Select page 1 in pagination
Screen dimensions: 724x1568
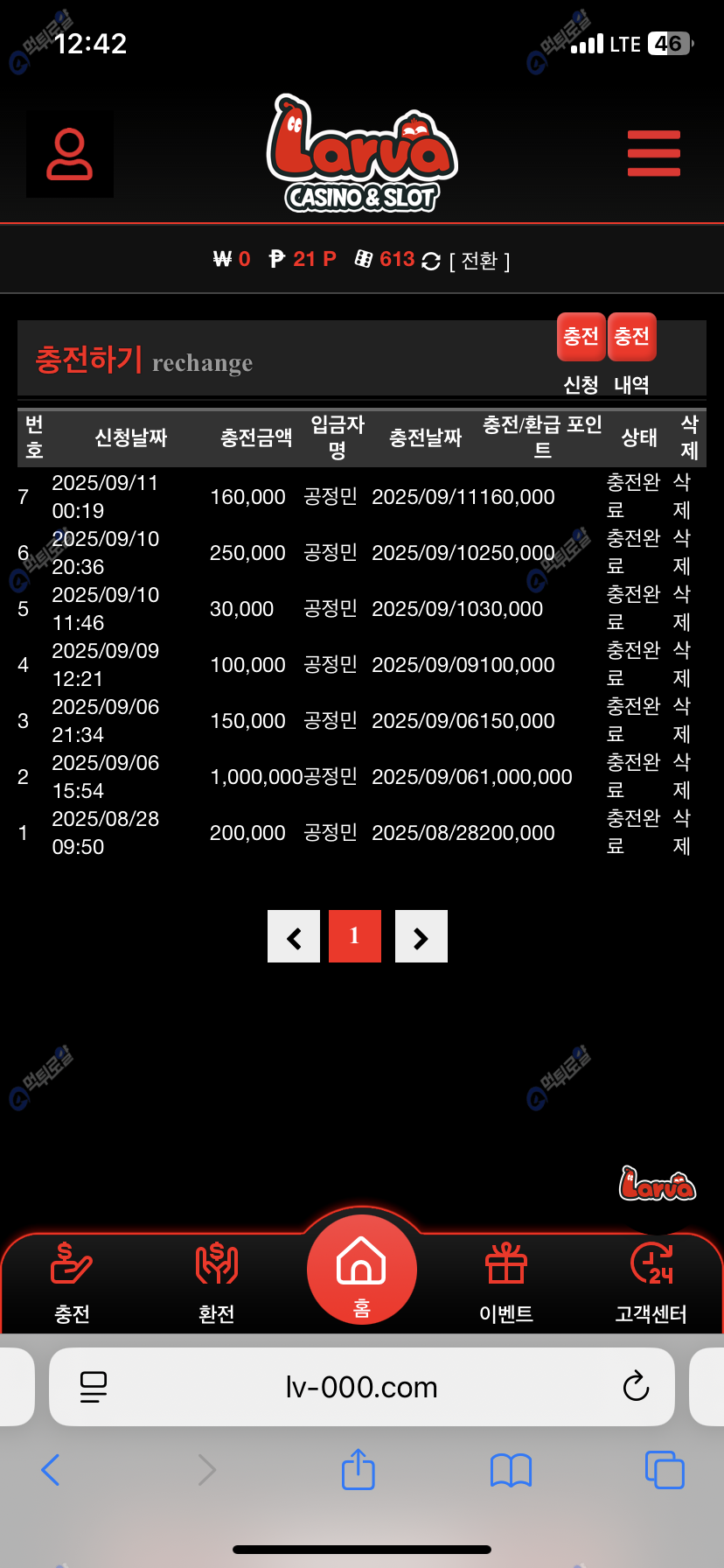click(x=355, y=936)
